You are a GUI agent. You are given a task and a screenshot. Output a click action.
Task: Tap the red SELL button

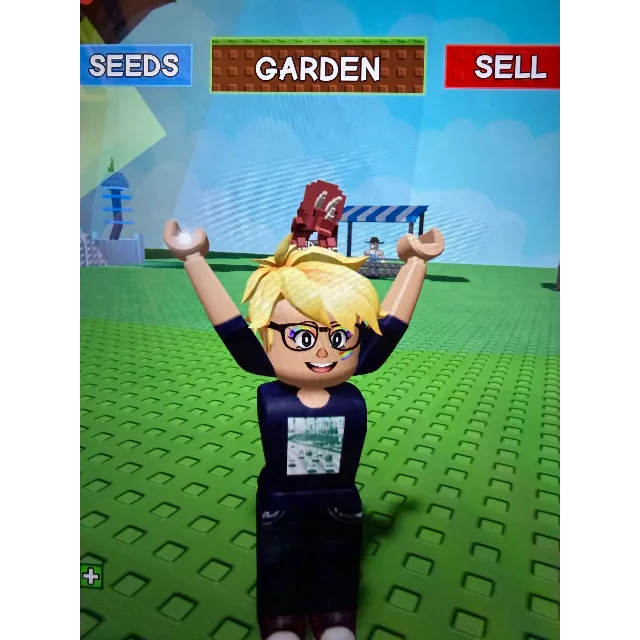coord(503,67)
